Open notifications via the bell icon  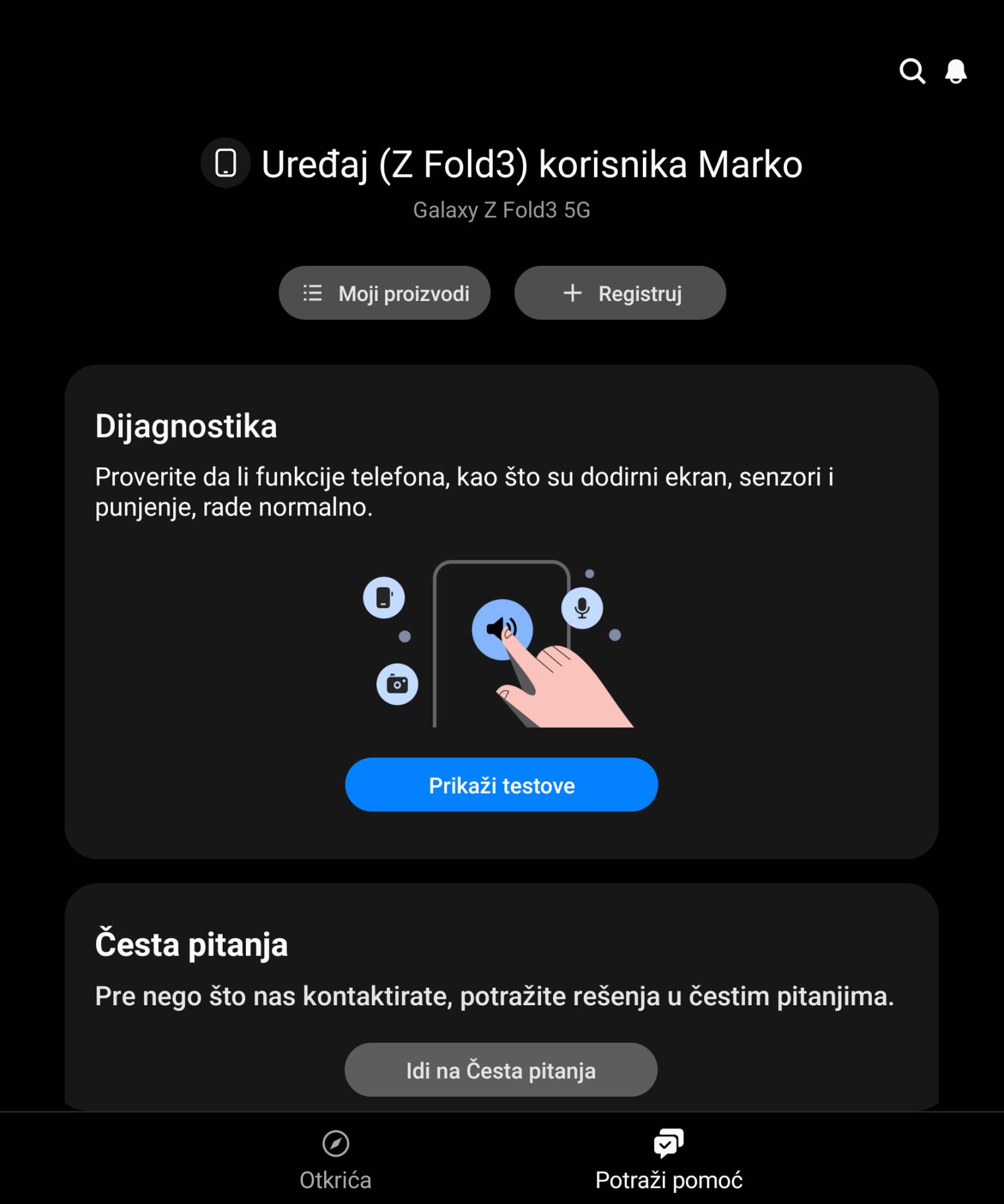956,72
